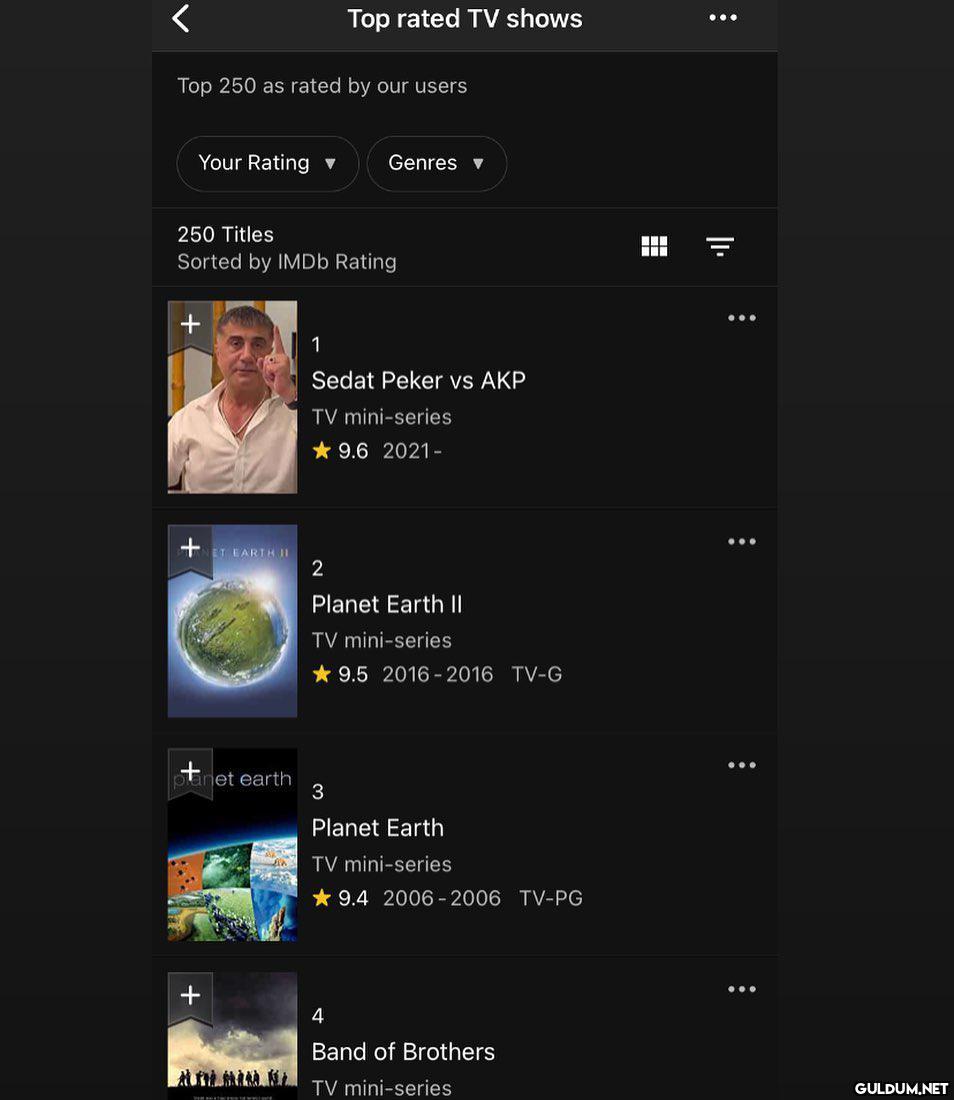Viewport: 954px width, 1100px height.
Task: Open more options for Planet Earth 2006
Action: click(741, 766)
